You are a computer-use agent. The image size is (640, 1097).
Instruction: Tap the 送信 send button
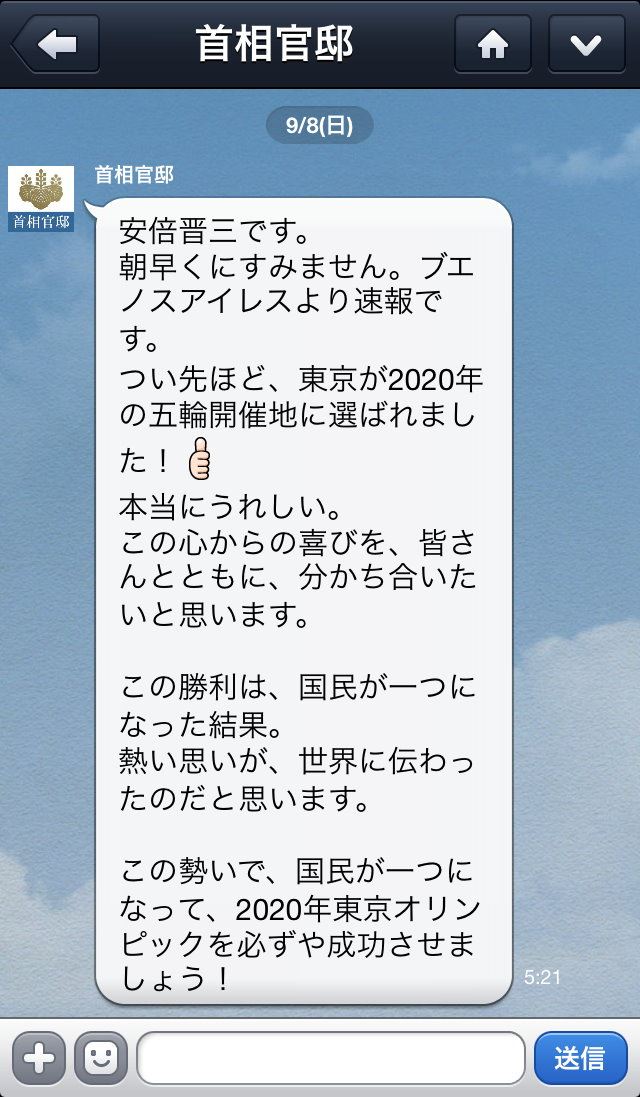pyautogui.click(x=581, y=1058)
